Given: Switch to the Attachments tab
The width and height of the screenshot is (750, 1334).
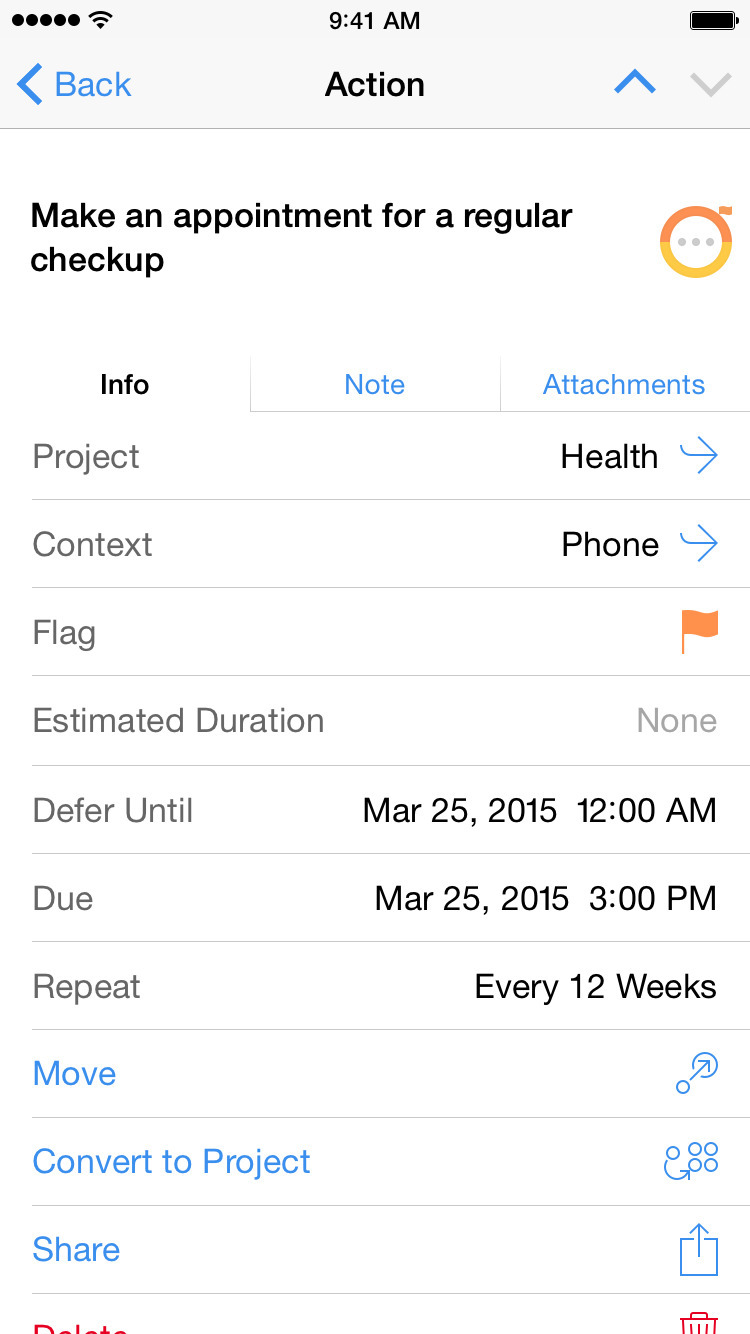Looking at the screenshot, I should tap(624, 385).
